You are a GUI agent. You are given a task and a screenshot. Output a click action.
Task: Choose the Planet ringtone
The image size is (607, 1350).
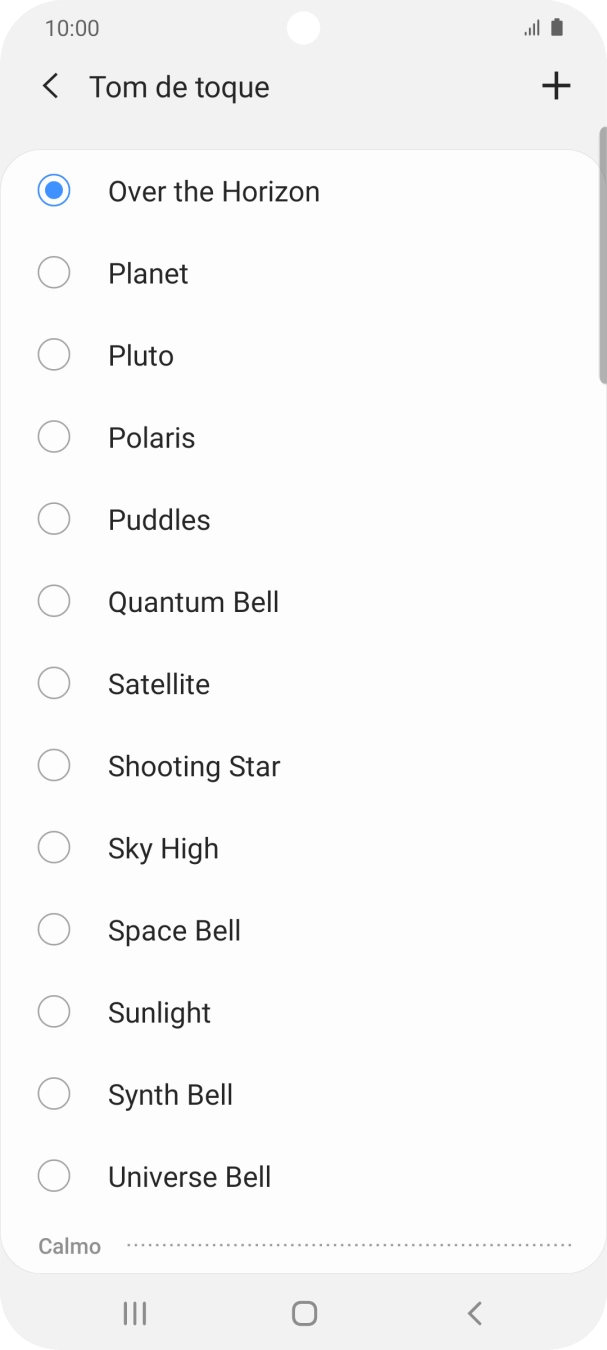tap(54, 273)
